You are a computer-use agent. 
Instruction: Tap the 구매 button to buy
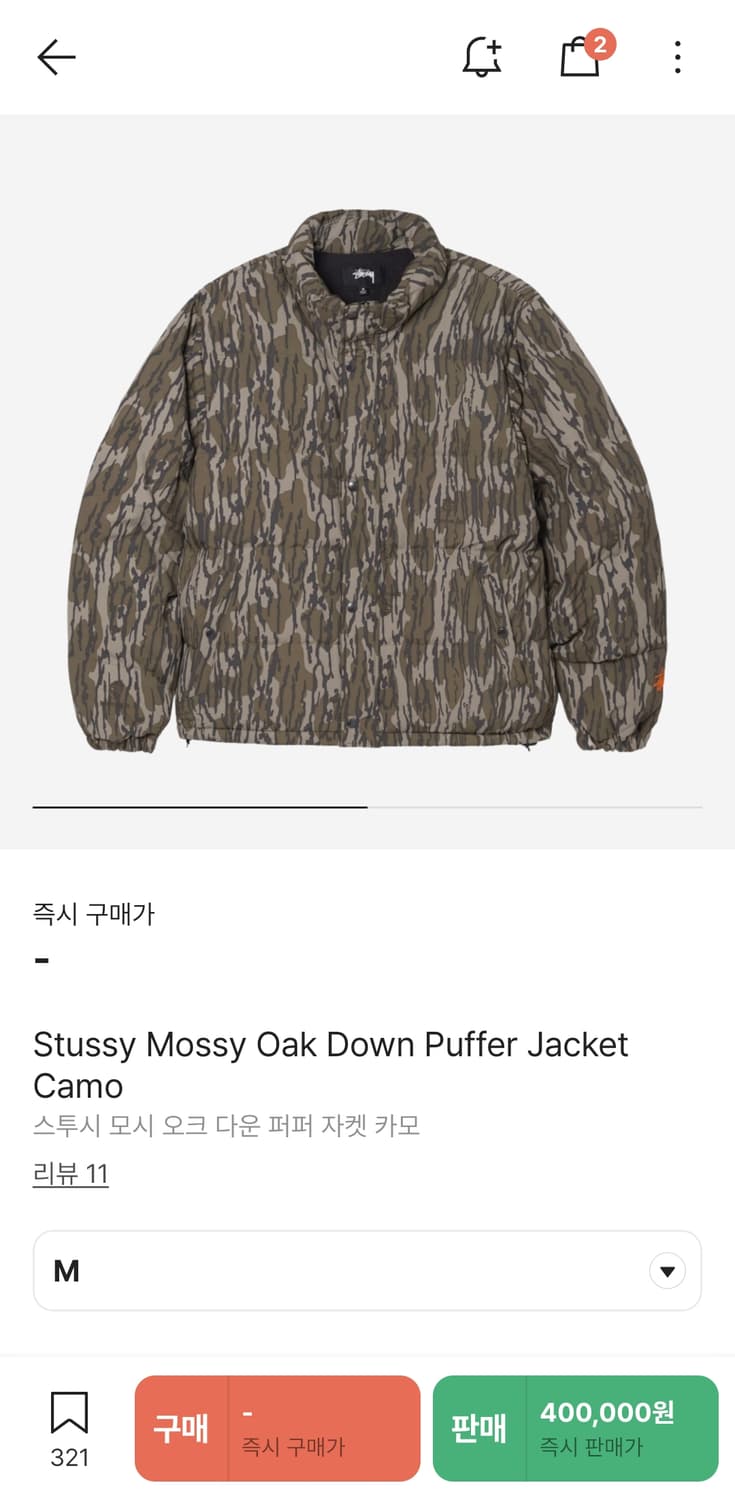(278, 1427)
